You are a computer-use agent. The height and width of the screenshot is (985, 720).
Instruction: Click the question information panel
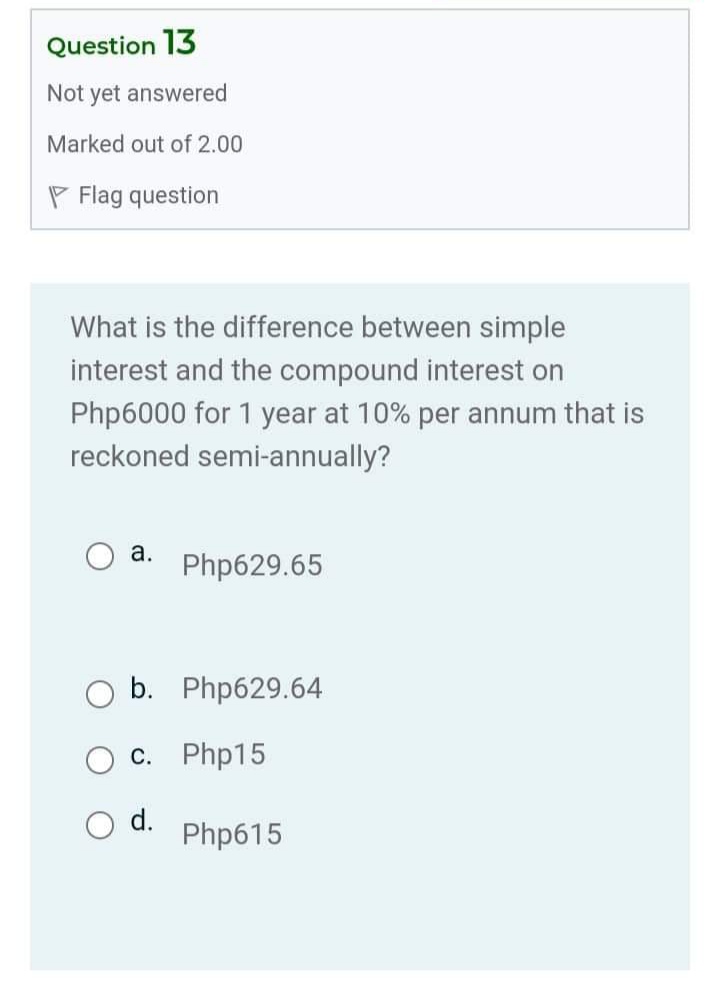(360, 120)
